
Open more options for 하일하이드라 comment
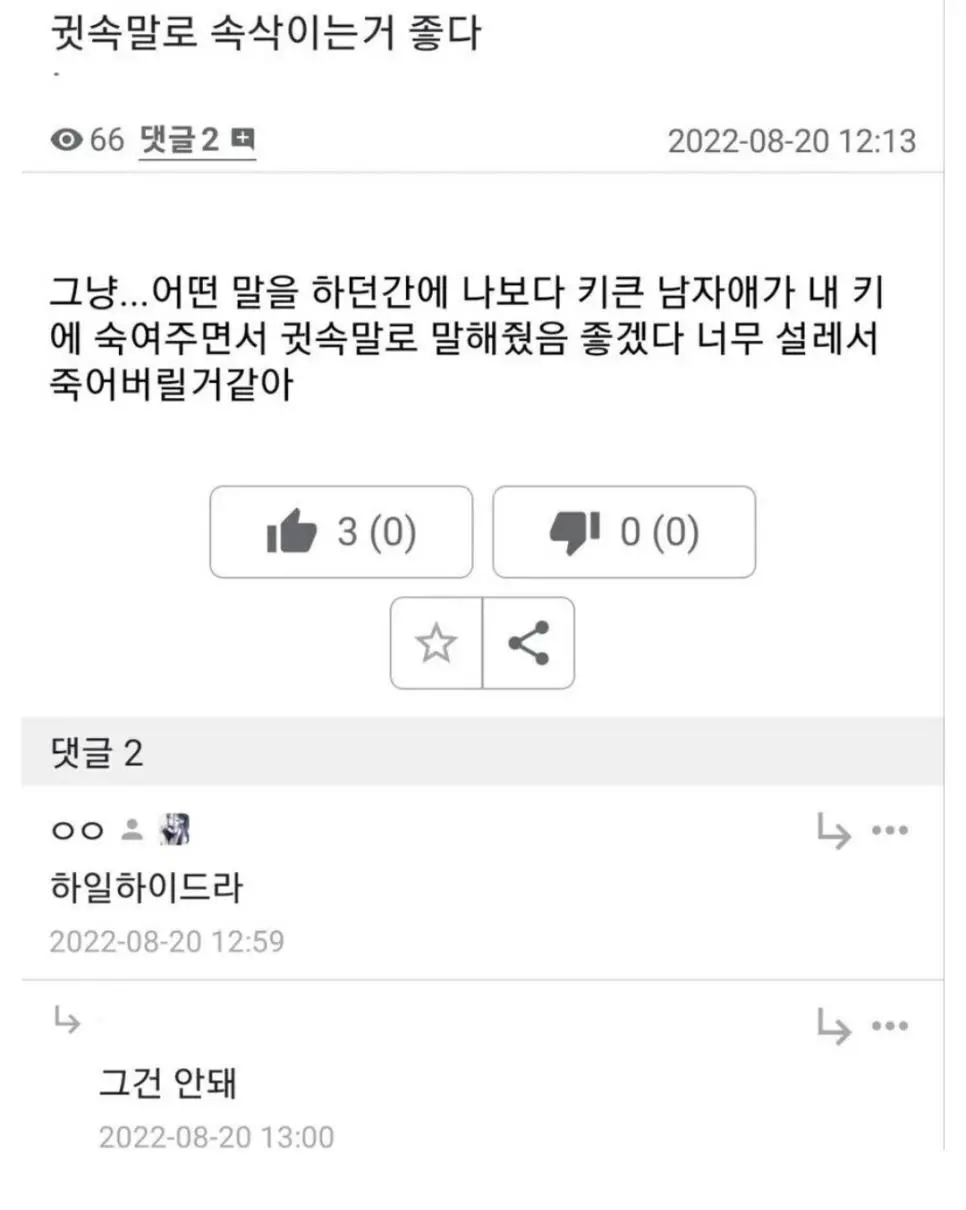(x=890, y=830)
